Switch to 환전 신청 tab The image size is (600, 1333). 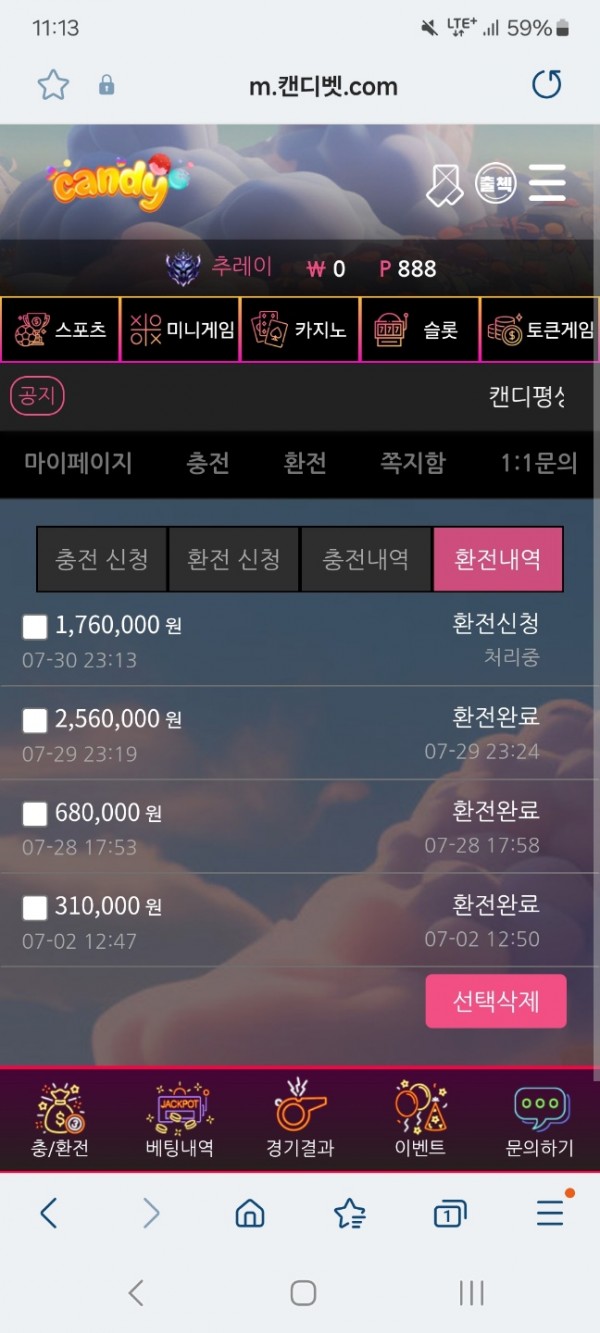click(x=234, y=559)
